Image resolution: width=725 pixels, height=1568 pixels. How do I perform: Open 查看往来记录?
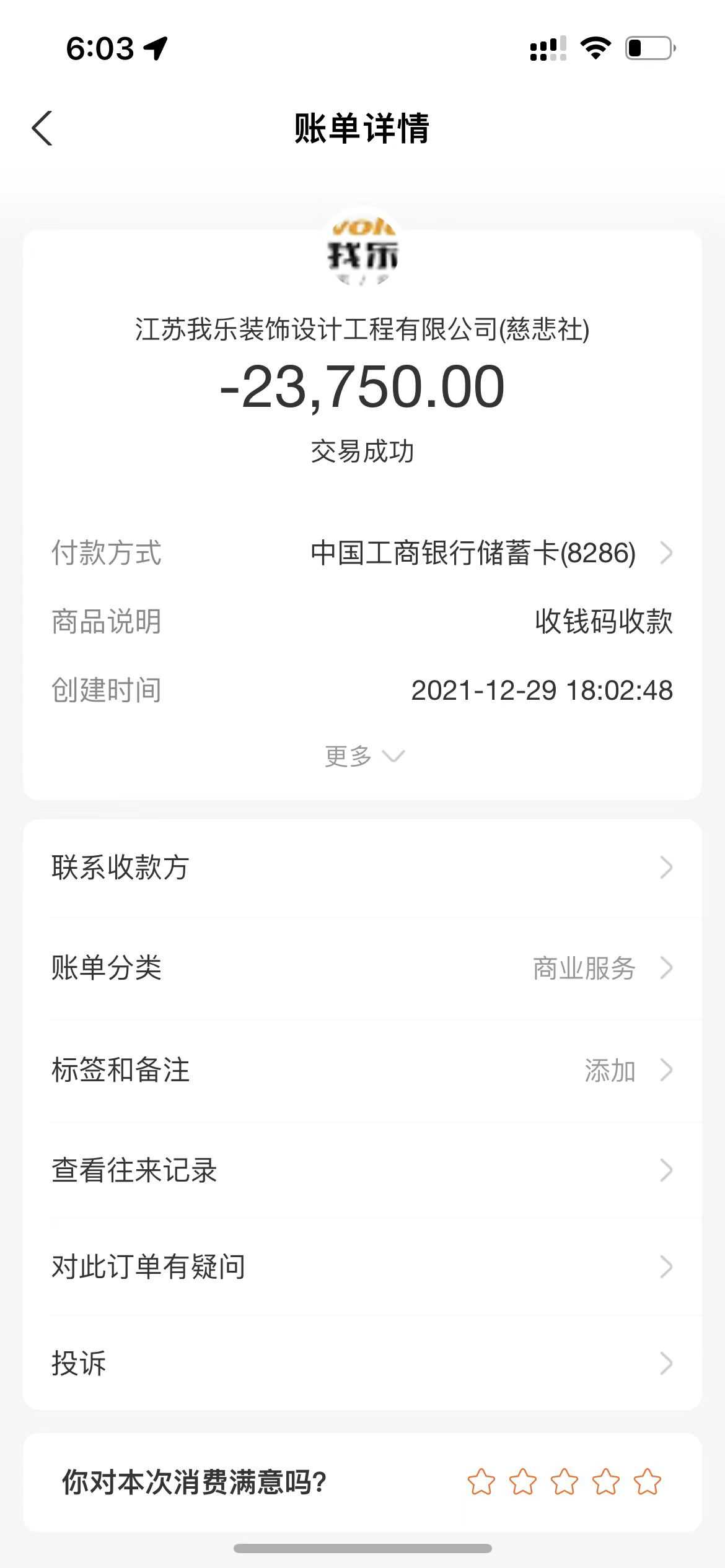point(362,1170)
